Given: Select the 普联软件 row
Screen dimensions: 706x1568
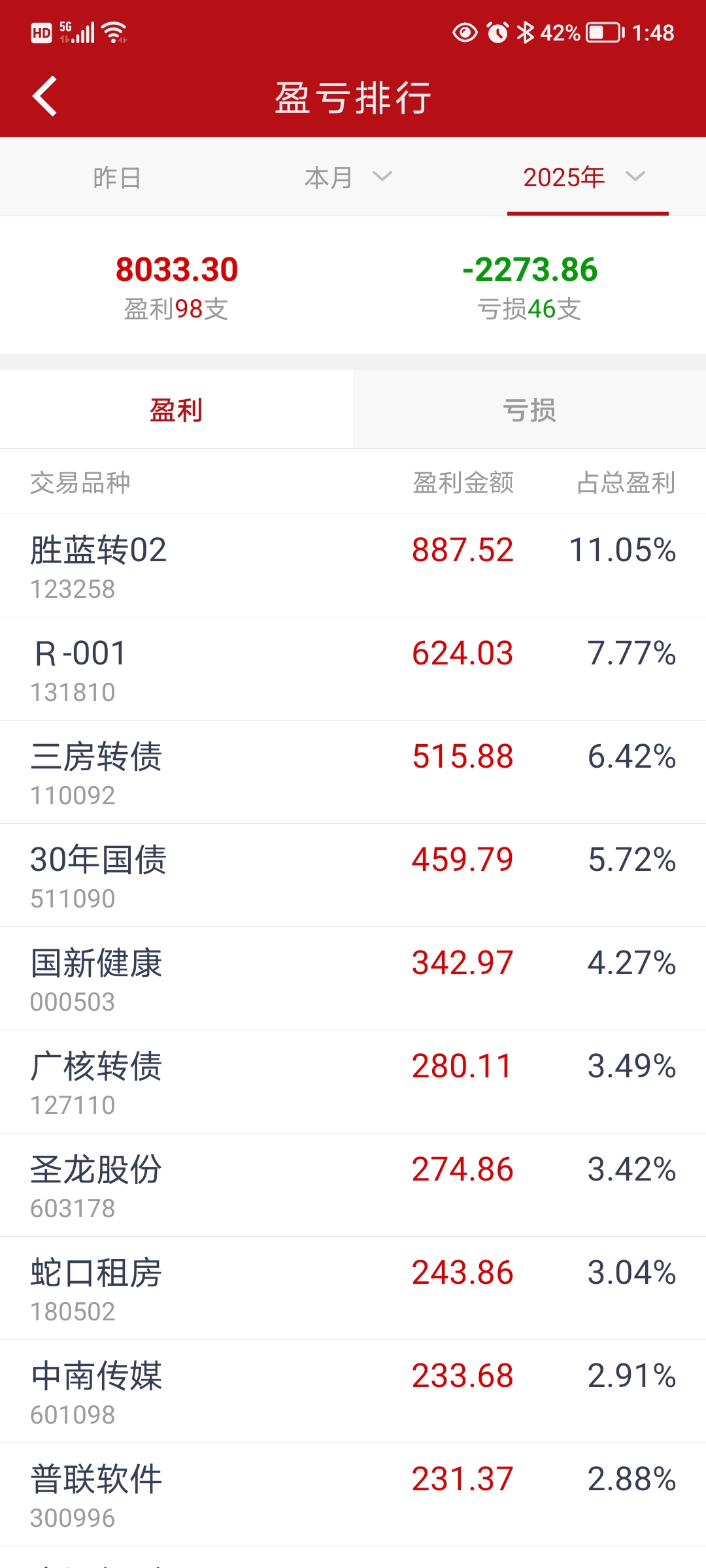Looking at the screenshot, I should pyautogui.click(x=353, y=1495).
